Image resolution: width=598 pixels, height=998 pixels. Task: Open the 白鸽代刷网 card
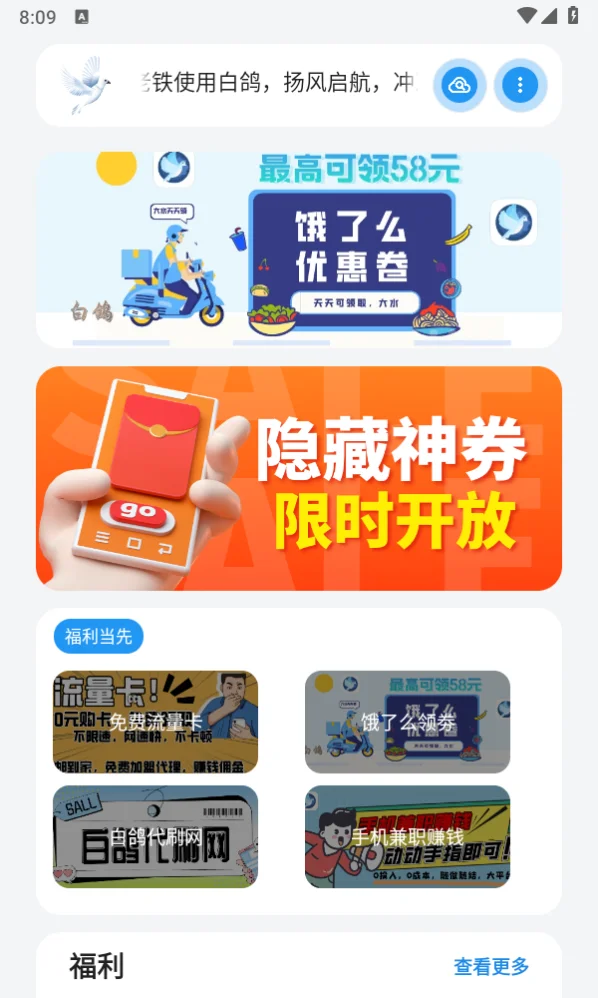[155, 836]
